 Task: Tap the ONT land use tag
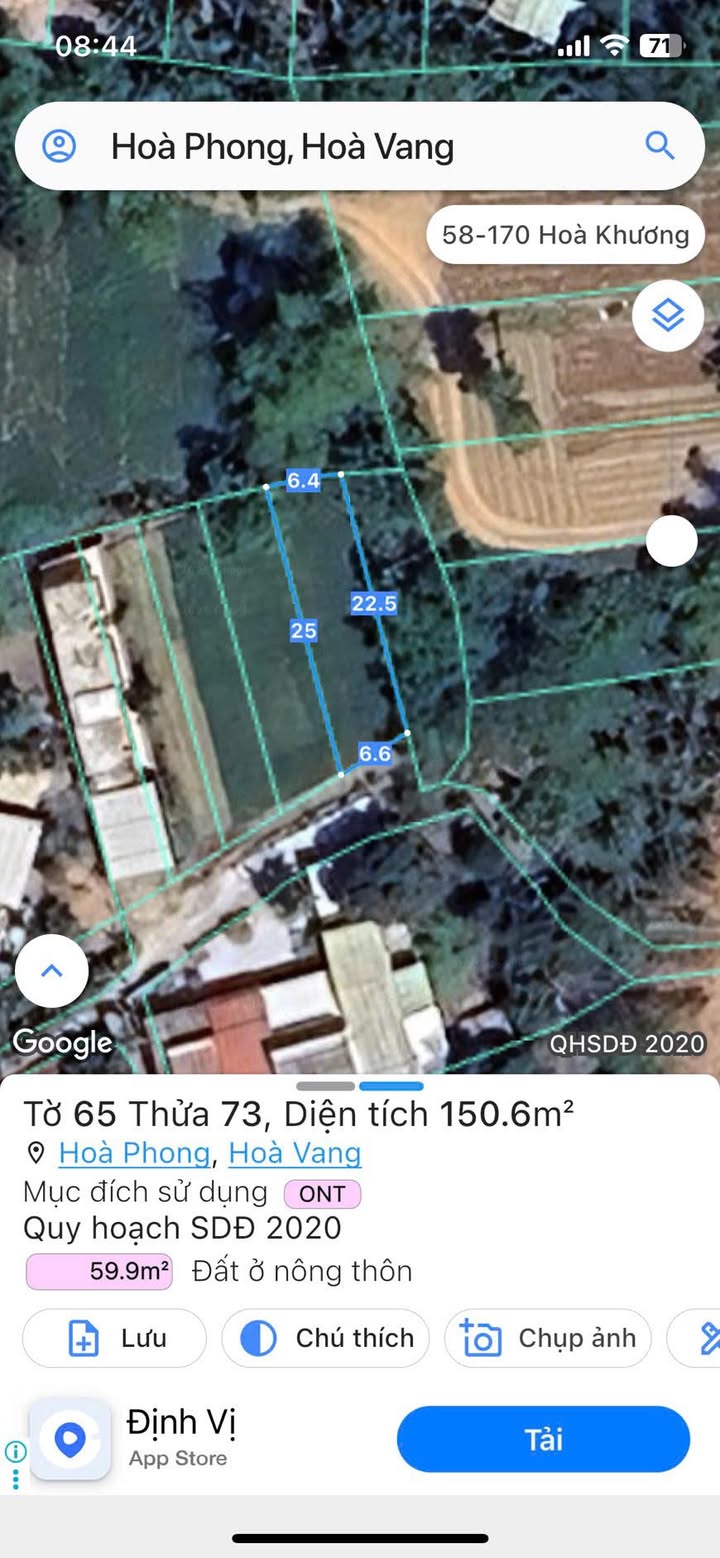(322, 1194)
